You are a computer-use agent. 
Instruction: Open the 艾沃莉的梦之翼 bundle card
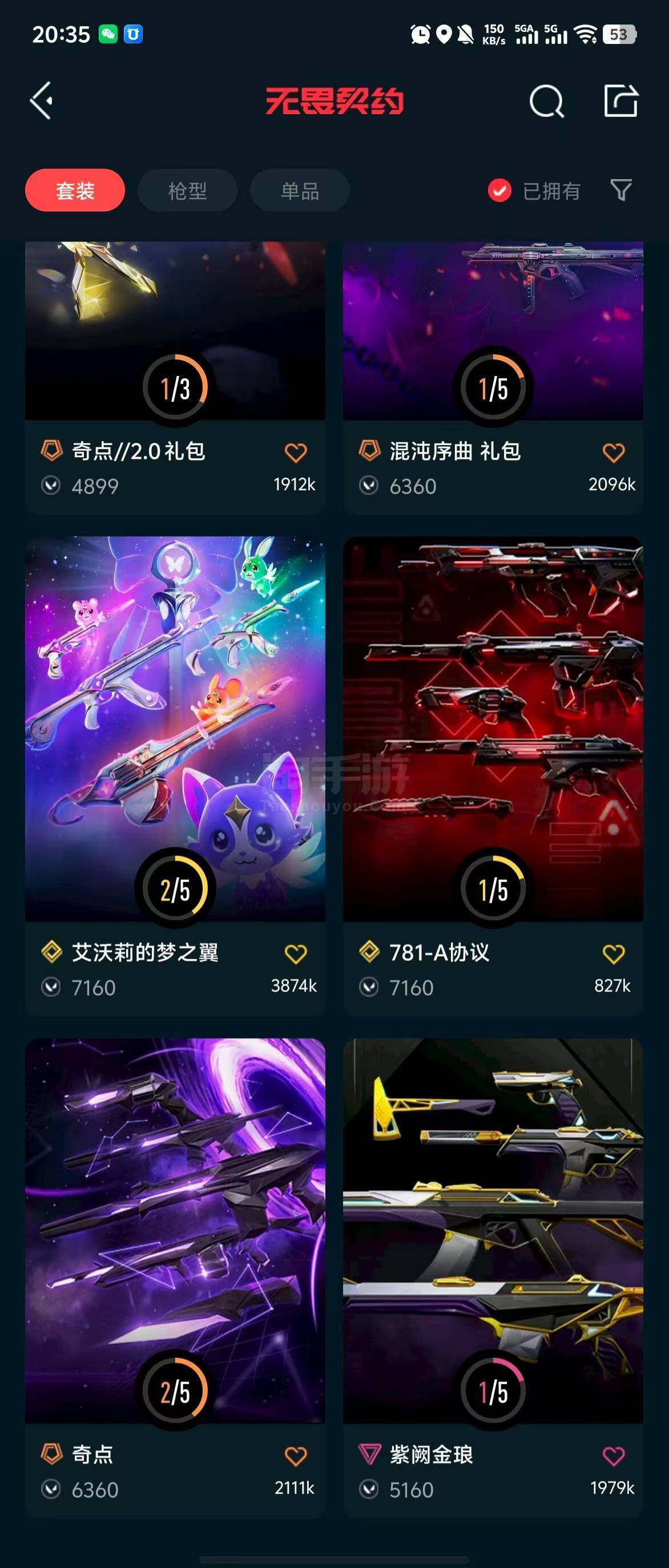point(175,730)
